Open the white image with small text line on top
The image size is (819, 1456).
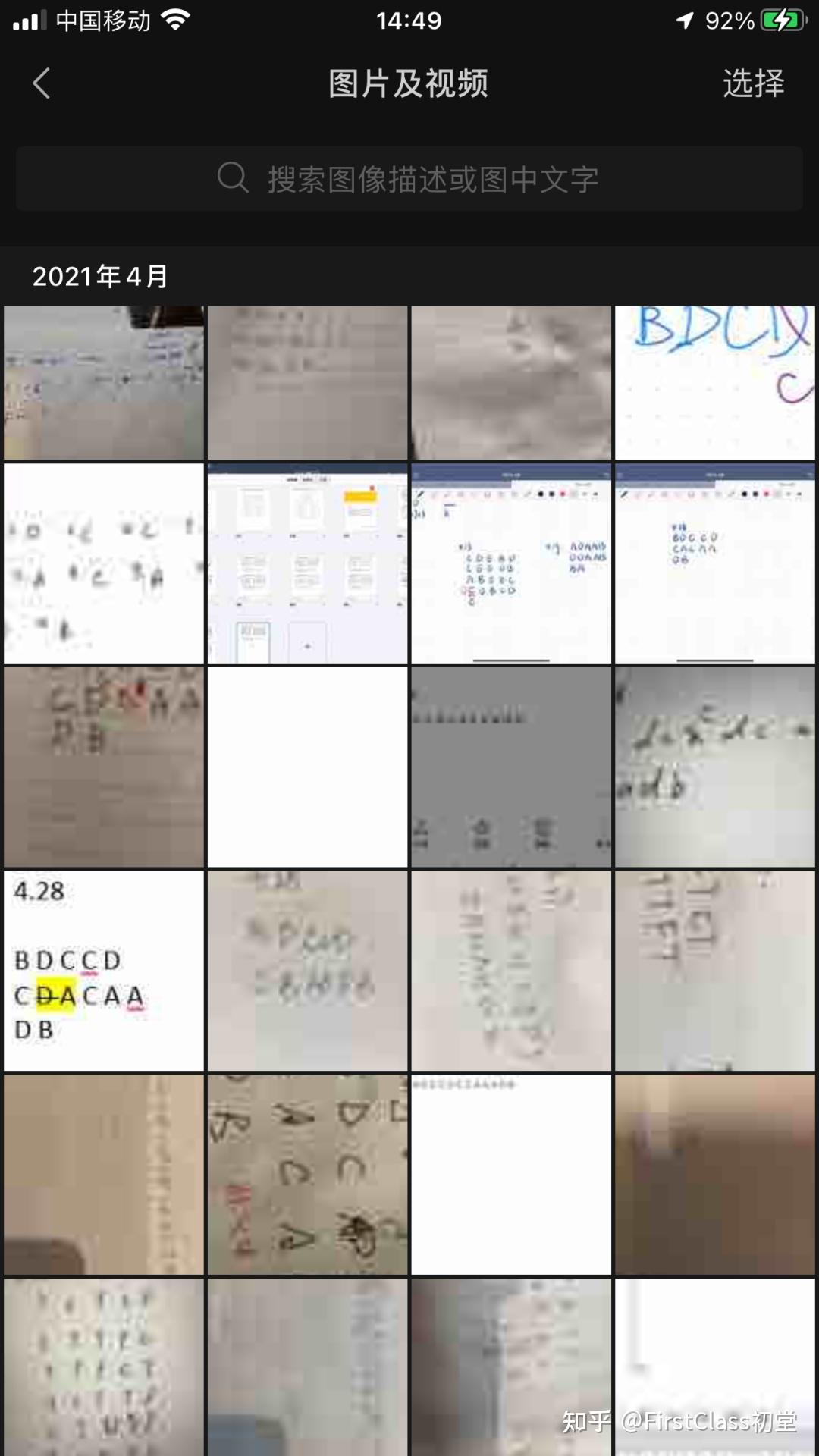[x=511, y=1174]
